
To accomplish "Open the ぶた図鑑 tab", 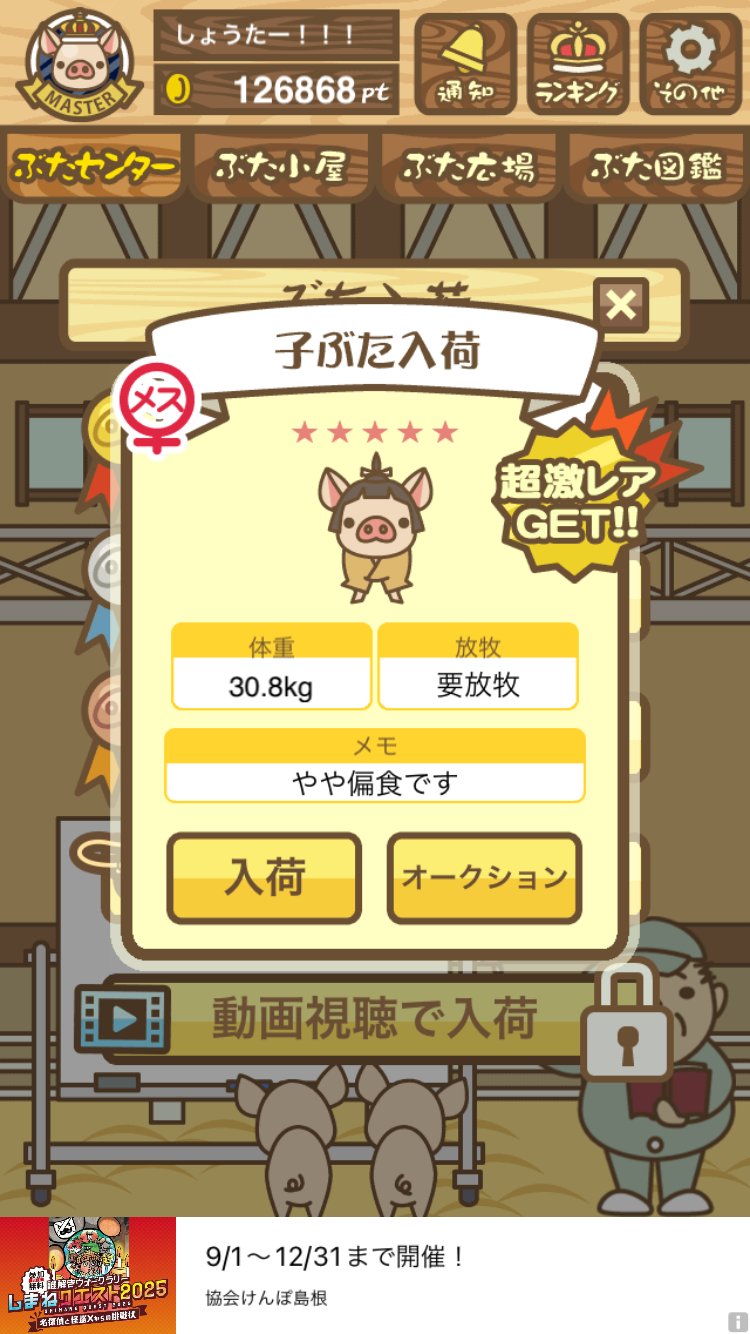I will coord(656,167).
